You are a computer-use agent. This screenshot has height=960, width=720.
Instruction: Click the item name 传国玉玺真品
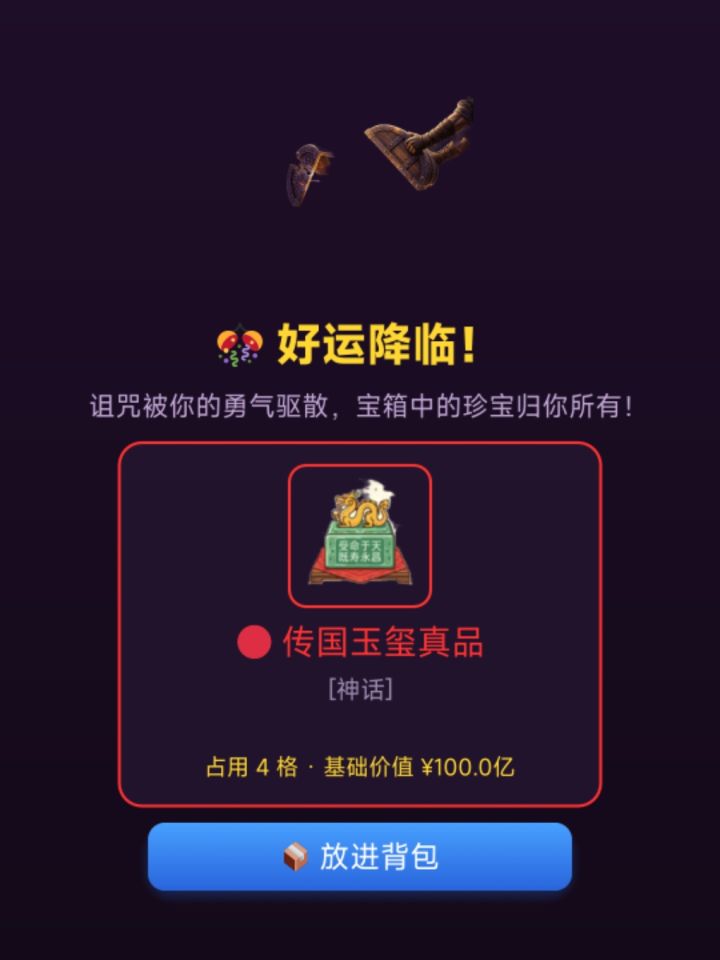point(385,644)
